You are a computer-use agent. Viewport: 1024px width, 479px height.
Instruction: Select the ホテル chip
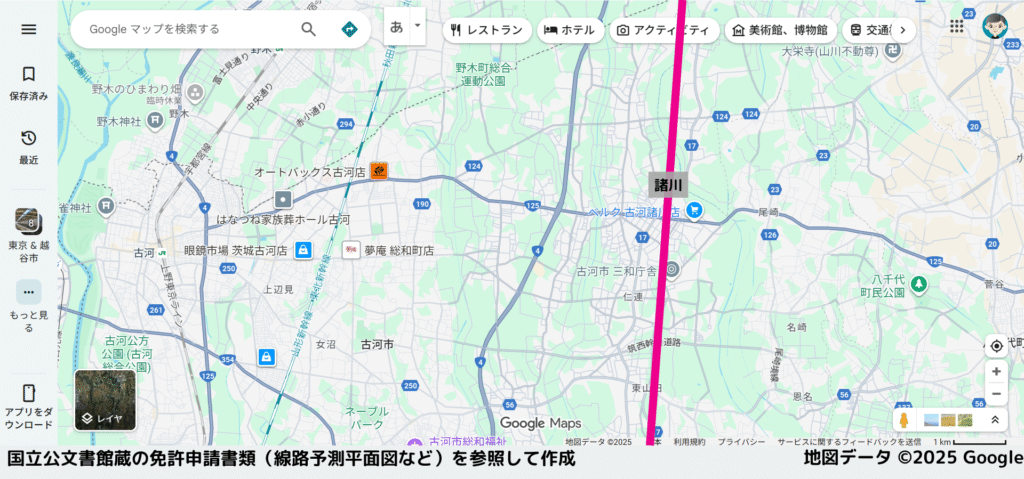click(570, 30)
